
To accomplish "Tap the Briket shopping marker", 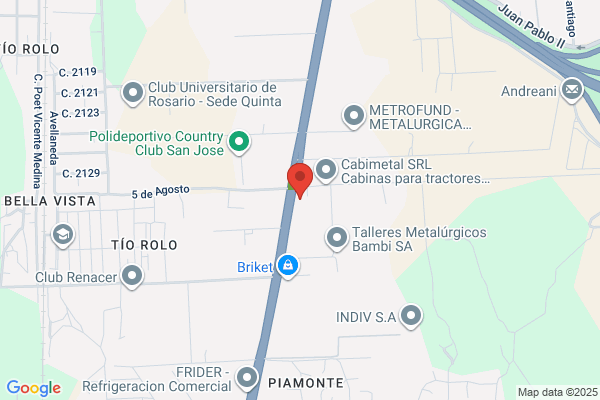I will point(288,266).
